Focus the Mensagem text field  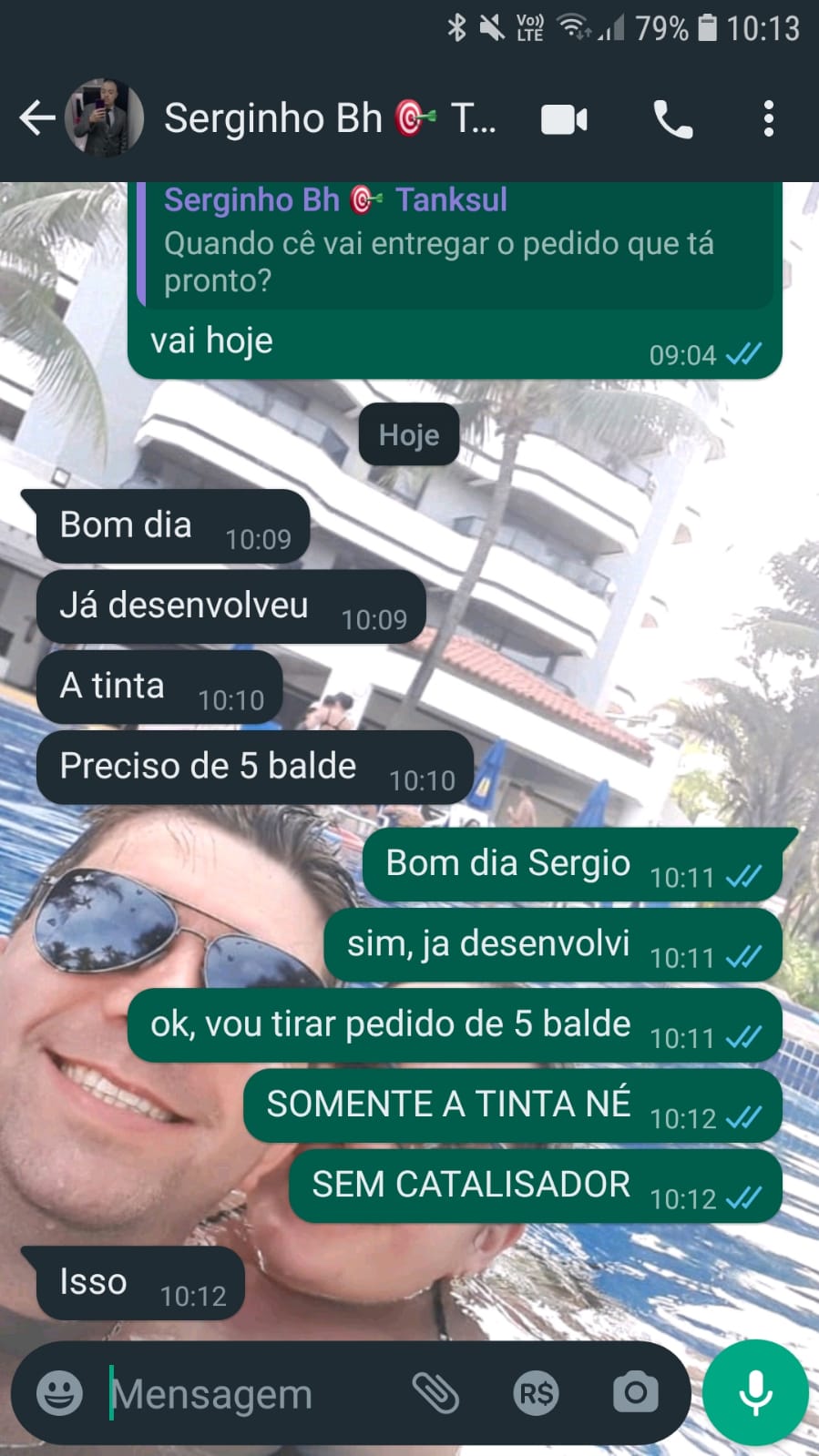246,1394
